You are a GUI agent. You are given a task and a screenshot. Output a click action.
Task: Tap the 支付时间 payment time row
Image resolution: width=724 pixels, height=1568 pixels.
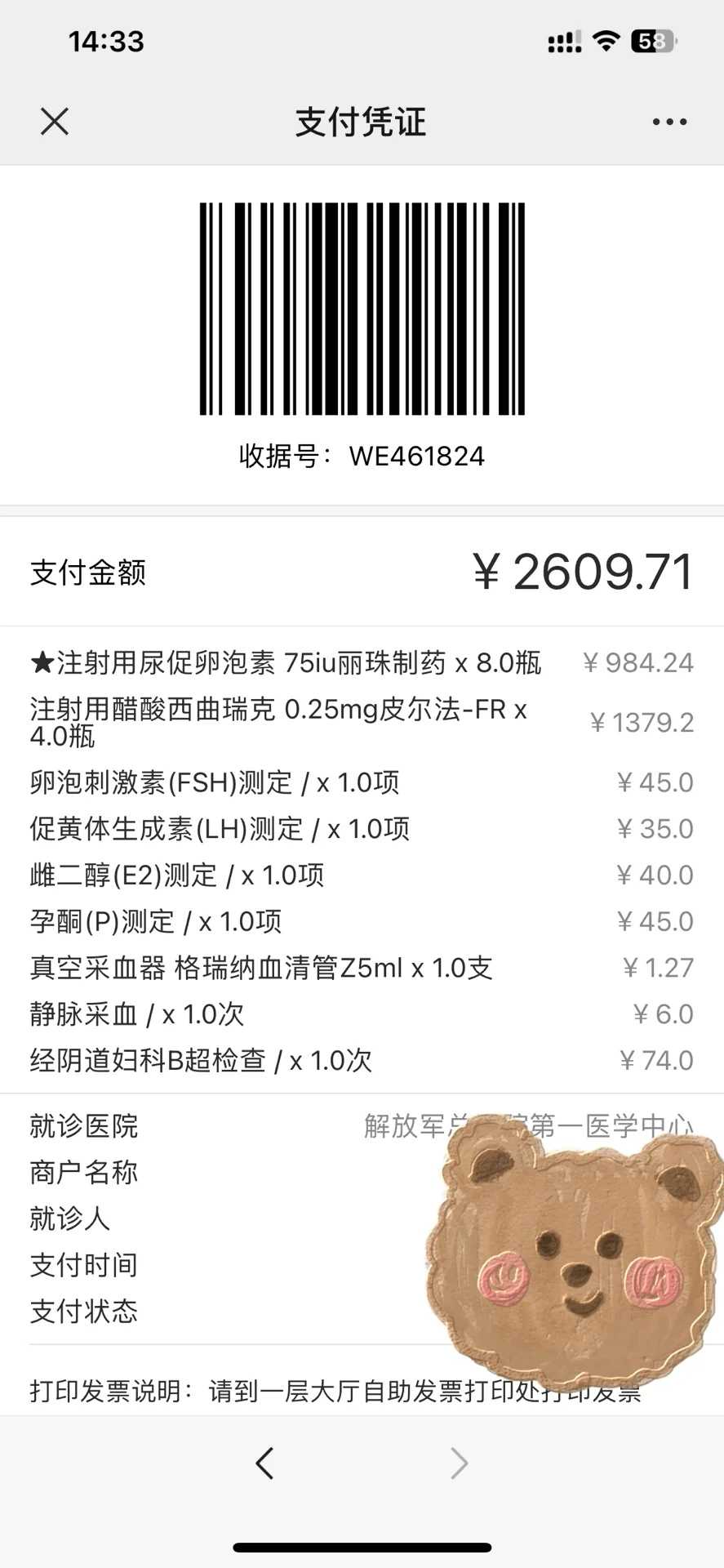pyautogui.click(x=82, y=1265)
